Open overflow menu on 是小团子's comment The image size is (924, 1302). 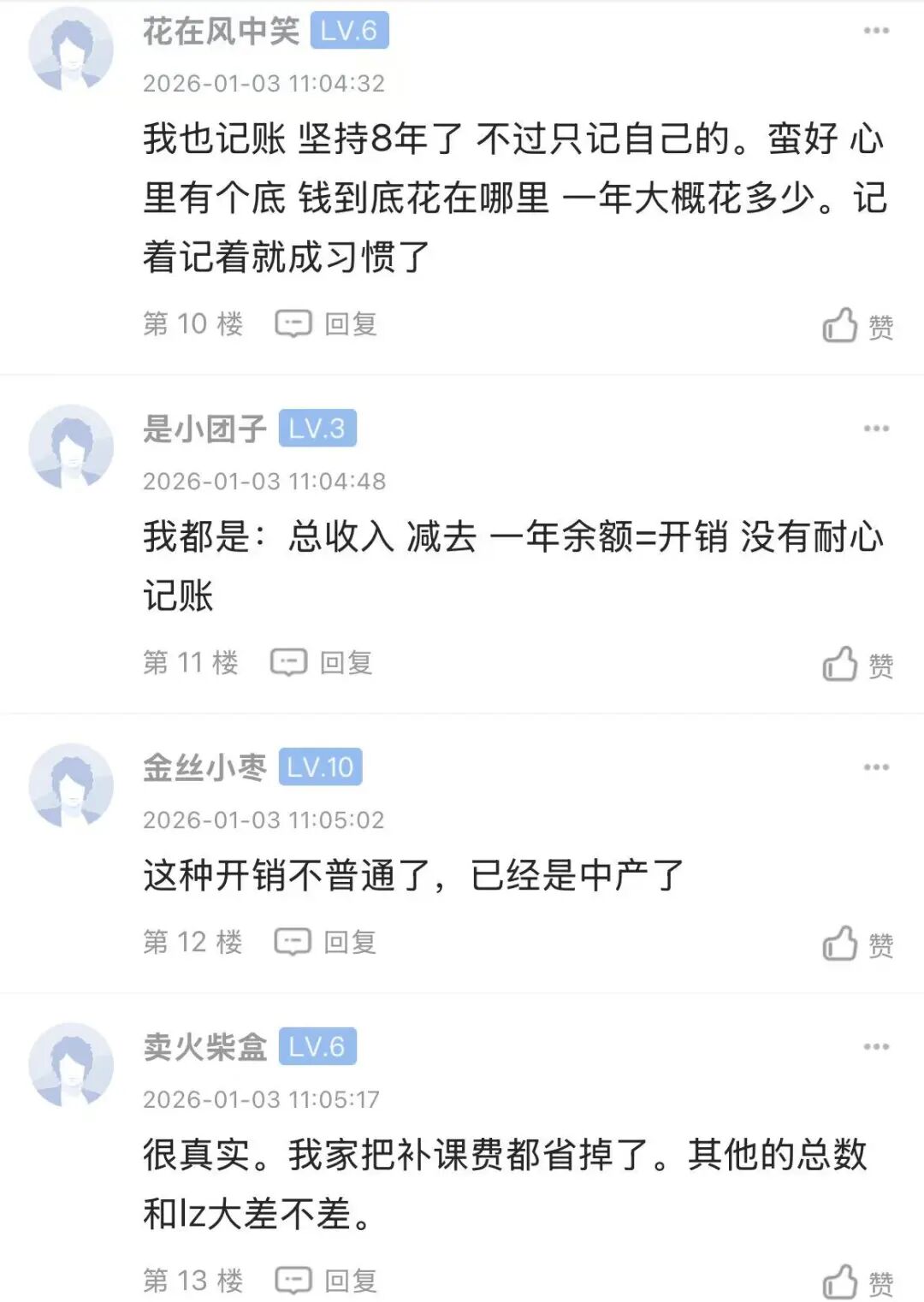coord(876,429)
